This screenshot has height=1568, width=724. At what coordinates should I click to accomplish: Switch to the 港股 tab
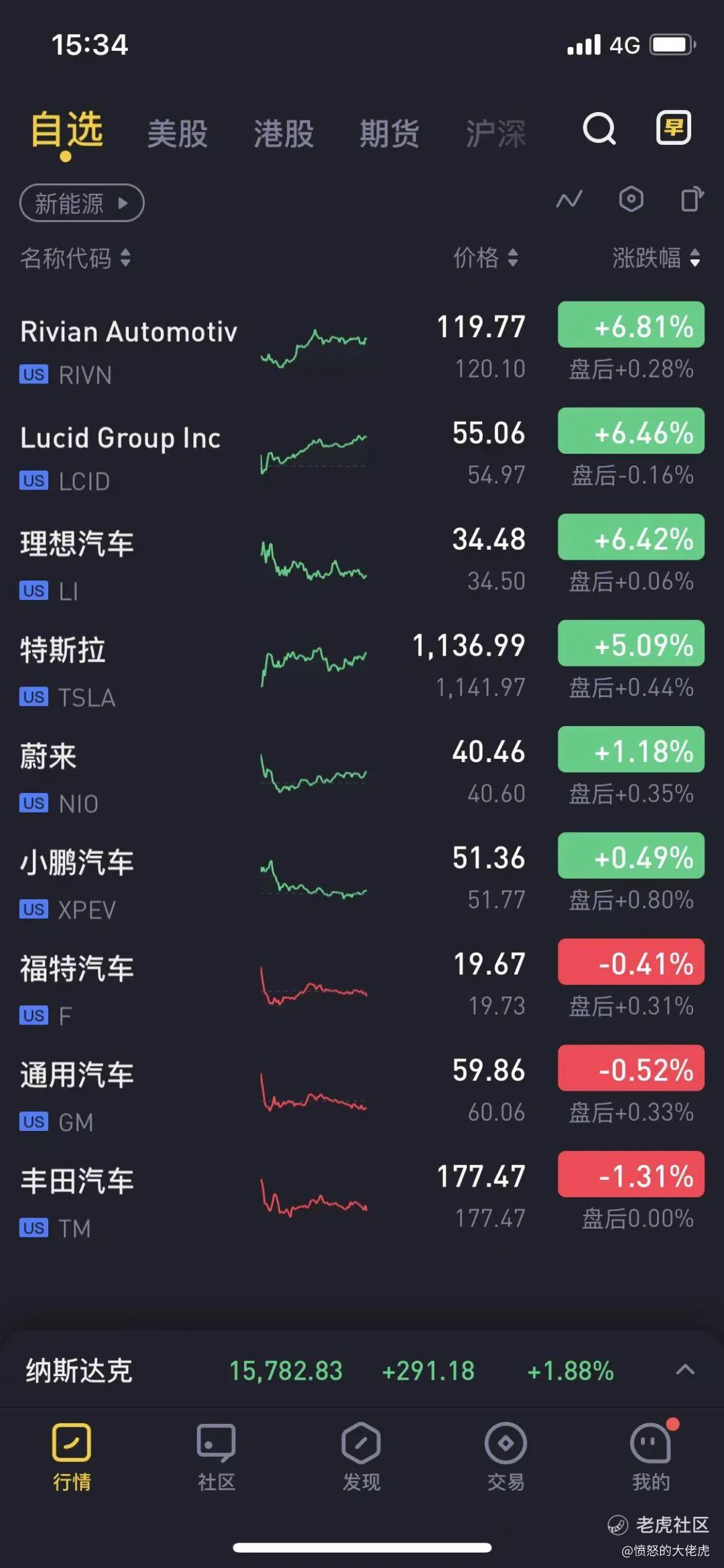tap(284, 133)
